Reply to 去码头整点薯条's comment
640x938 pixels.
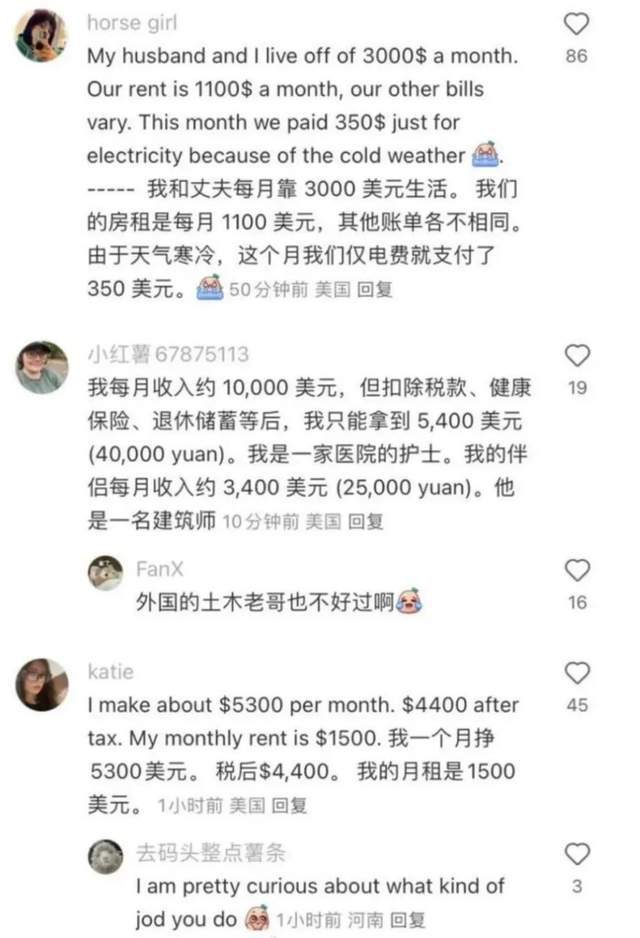[407, 918]
